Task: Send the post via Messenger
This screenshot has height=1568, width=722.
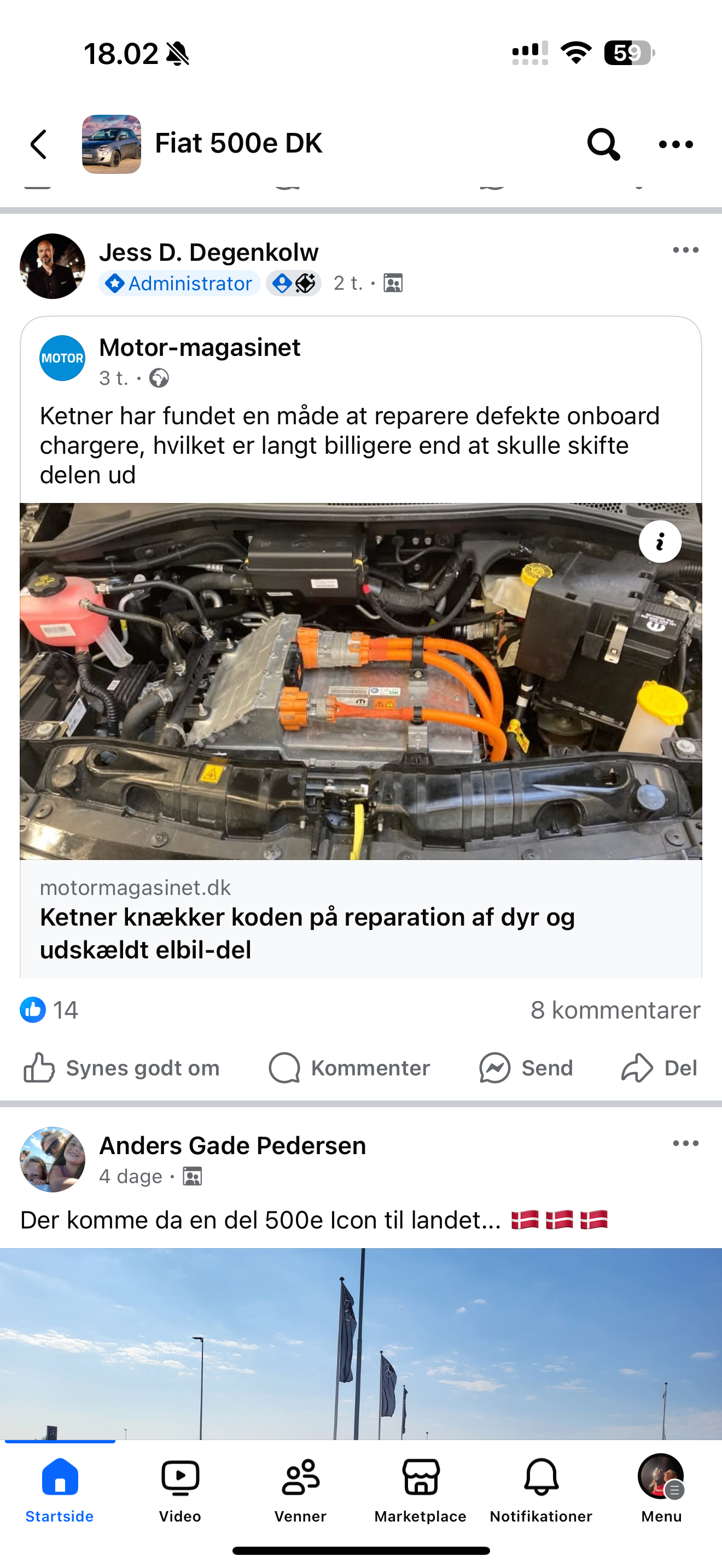Action: 526,1068
